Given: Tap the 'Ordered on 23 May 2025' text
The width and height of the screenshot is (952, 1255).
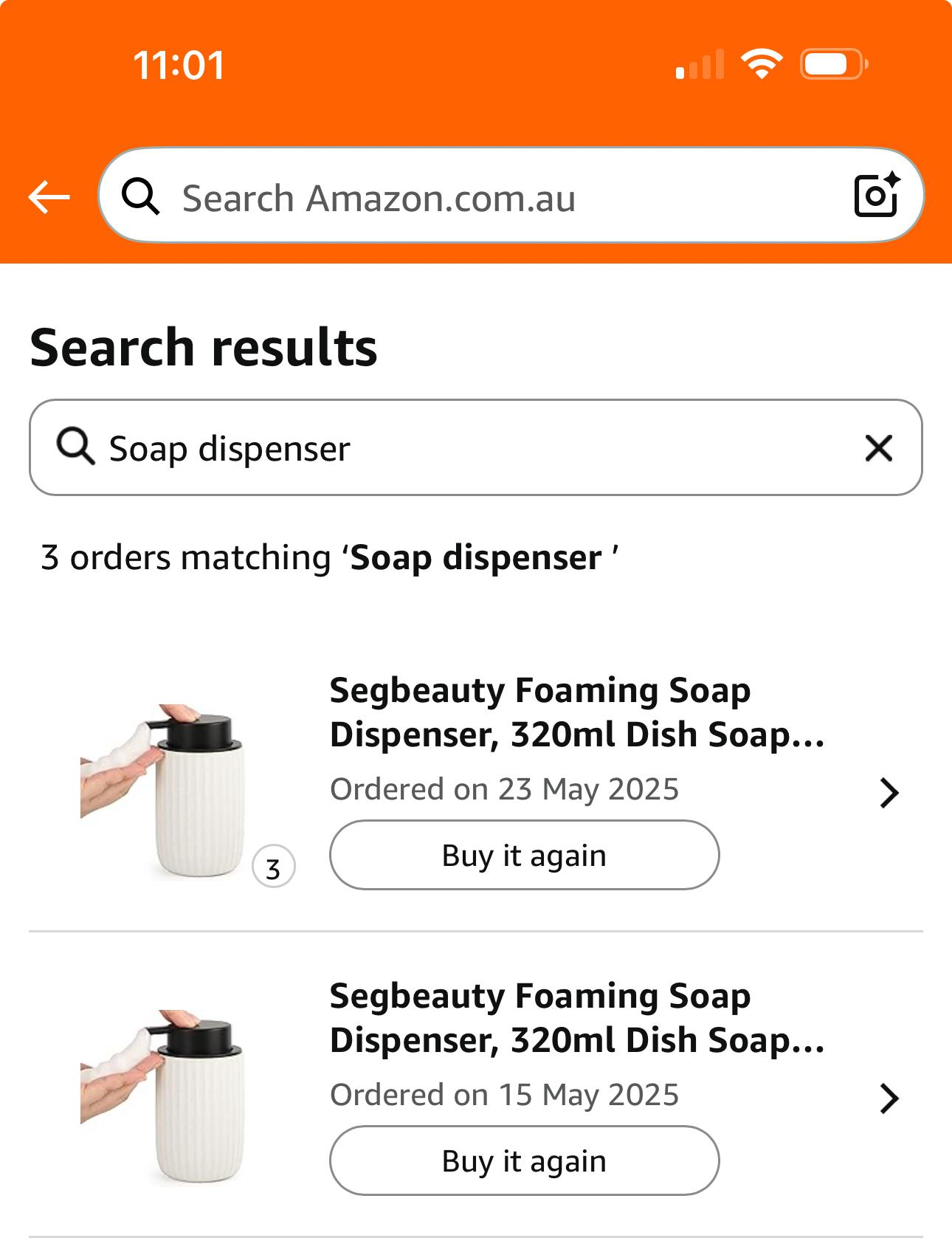Looking at the screenshot, I should tap(506, 790).
